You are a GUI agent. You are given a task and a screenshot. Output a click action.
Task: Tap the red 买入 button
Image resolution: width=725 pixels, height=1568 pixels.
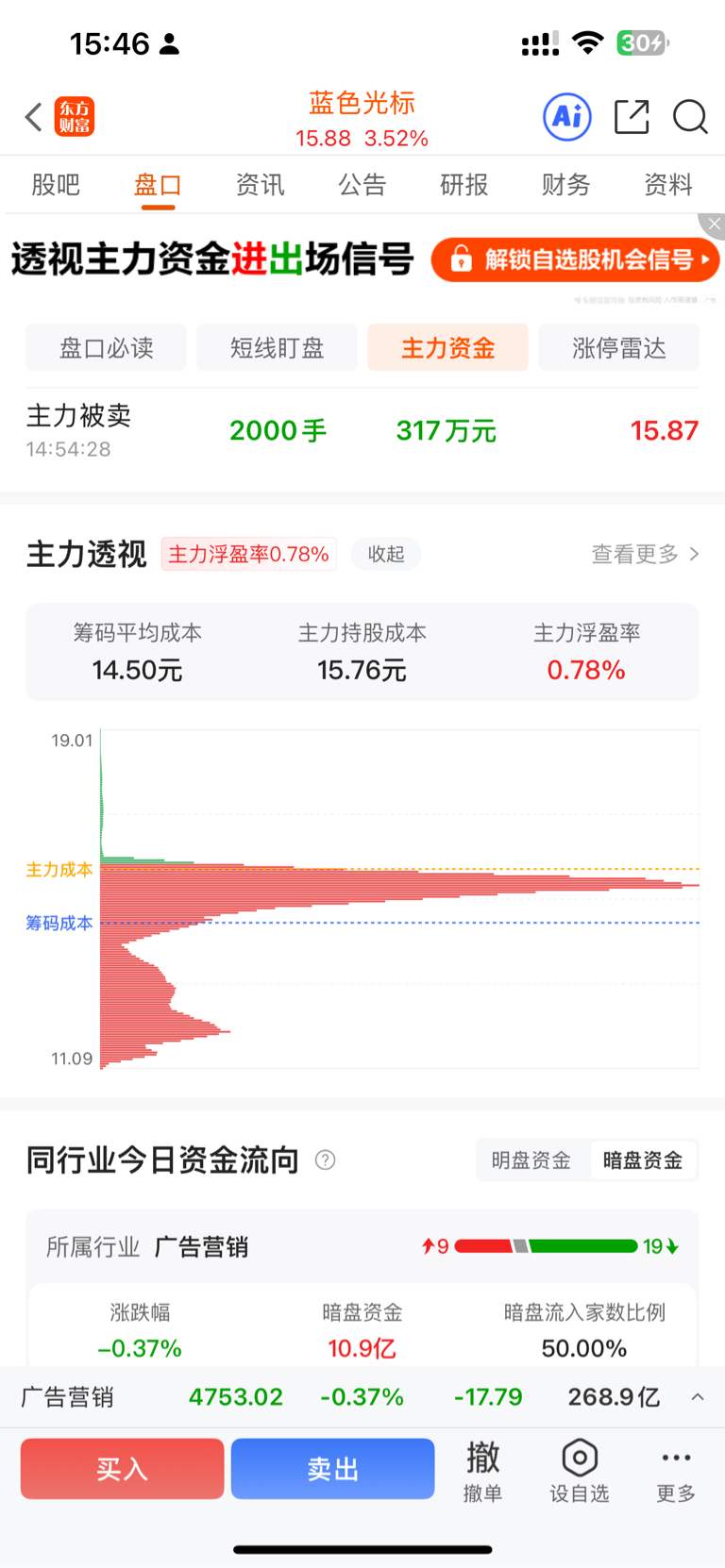point(122,1469)
